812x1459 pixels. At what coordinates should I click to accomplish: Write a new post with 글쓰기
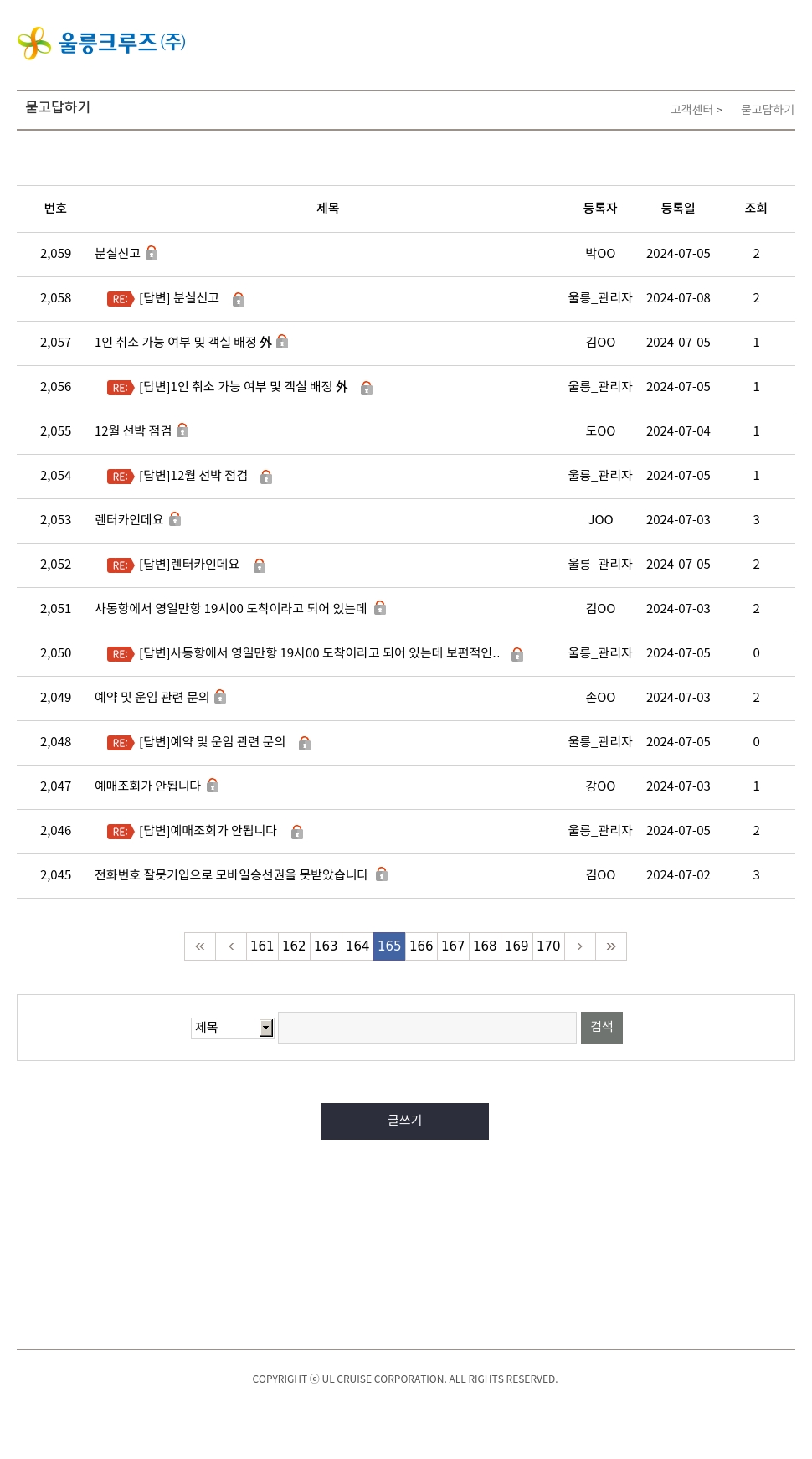405,1121
